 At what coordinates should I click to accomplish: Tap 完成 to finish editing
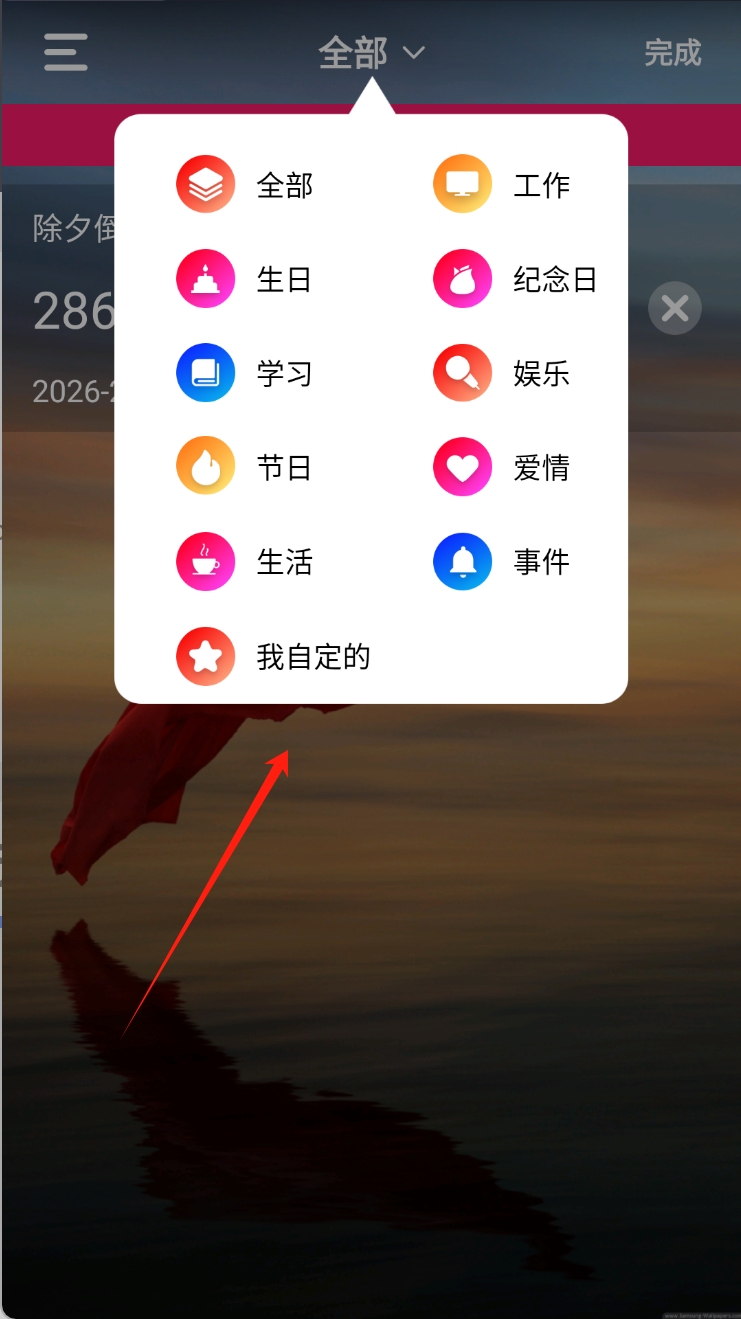[x=672, y=52]
